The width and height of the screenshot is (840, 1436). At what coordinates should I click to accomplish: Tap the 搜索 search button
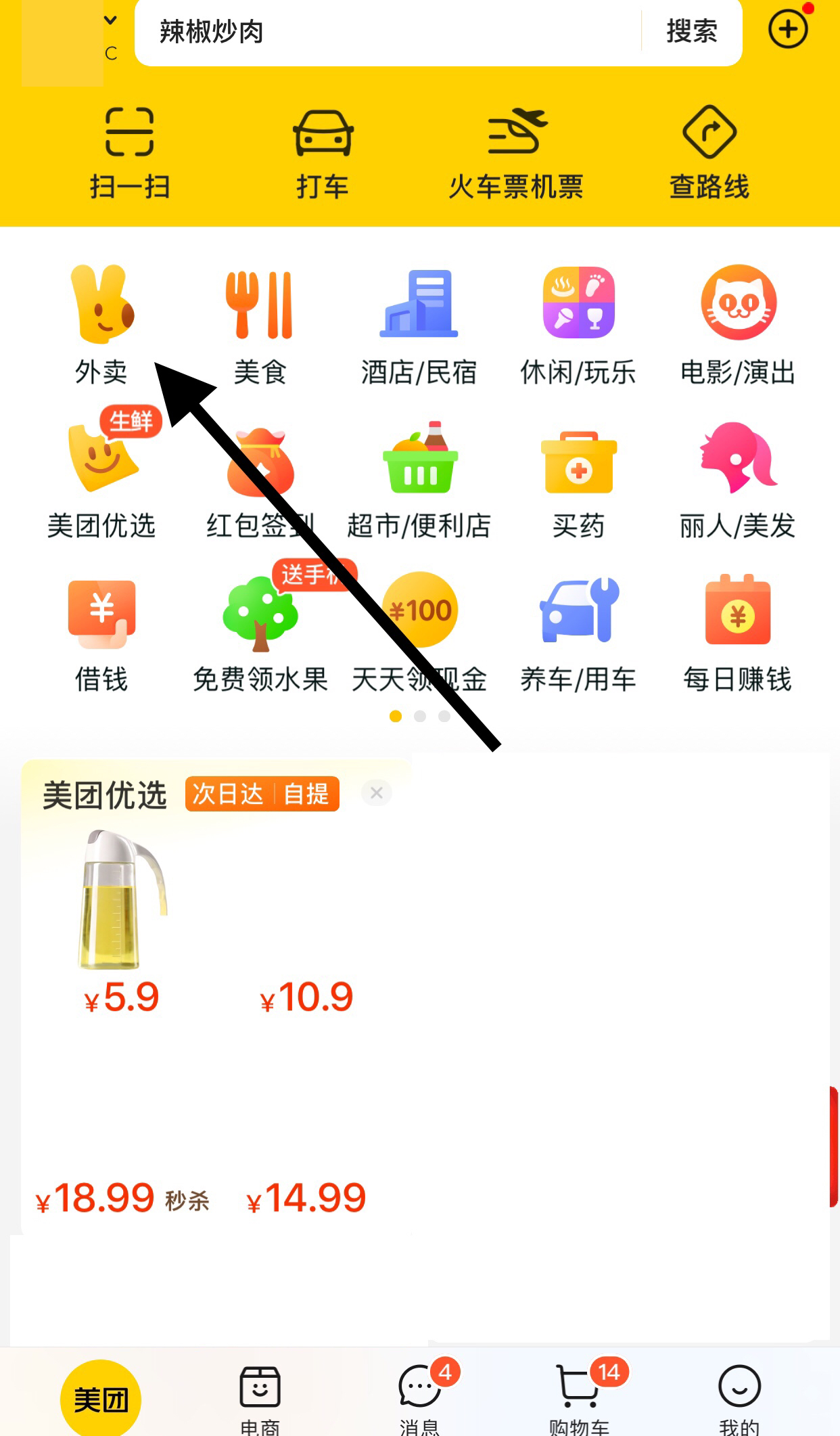click(x=691, y=31)
